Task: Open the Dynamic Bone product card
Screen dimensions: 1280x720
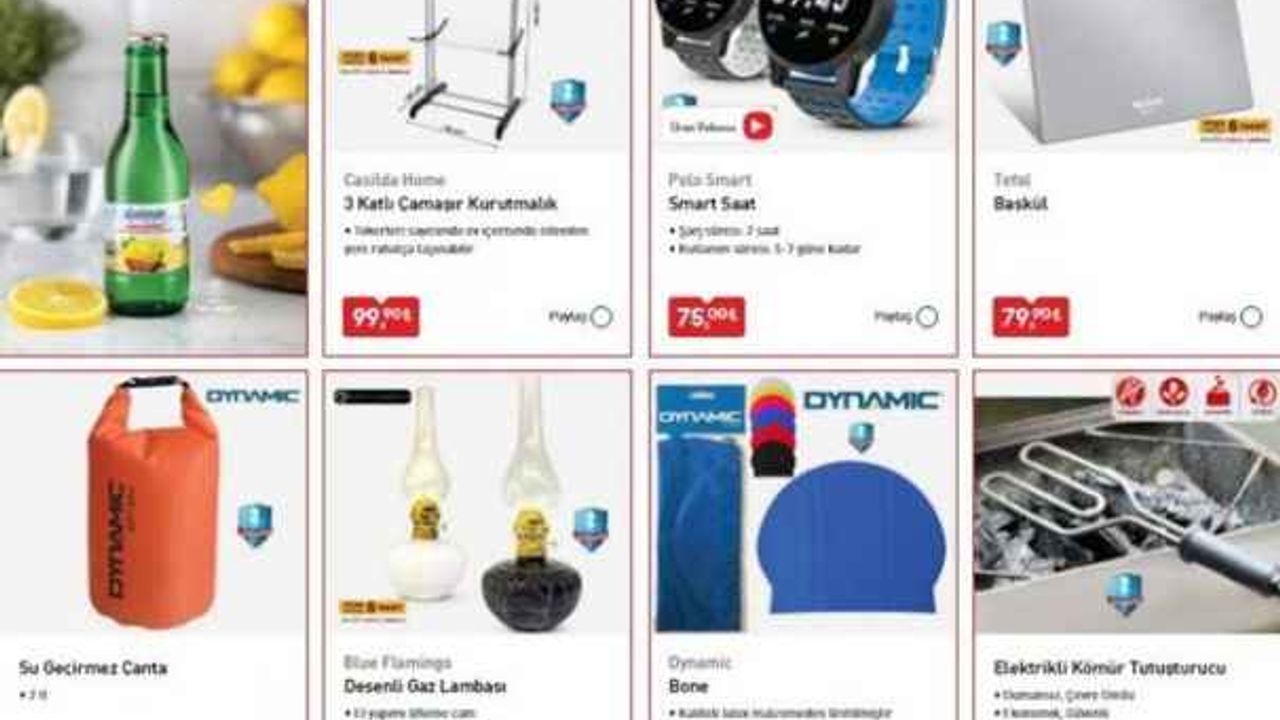Action: pos(689,687)
